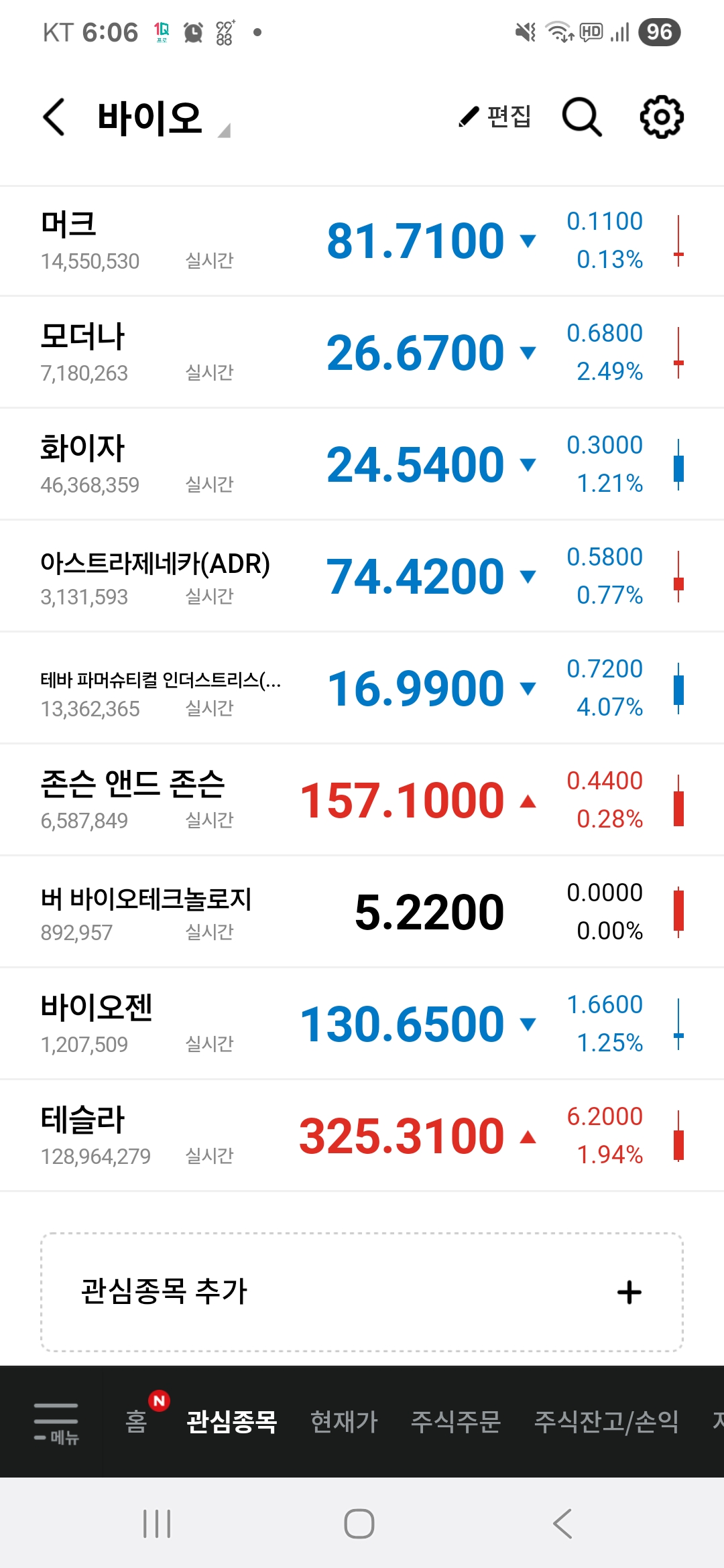The width and height of the screenshot is (724, 1568).
Task: Open the 테바 파머슈티컬 인더스트리스 row
Action: pyautogui.click(x=362, y=688)
